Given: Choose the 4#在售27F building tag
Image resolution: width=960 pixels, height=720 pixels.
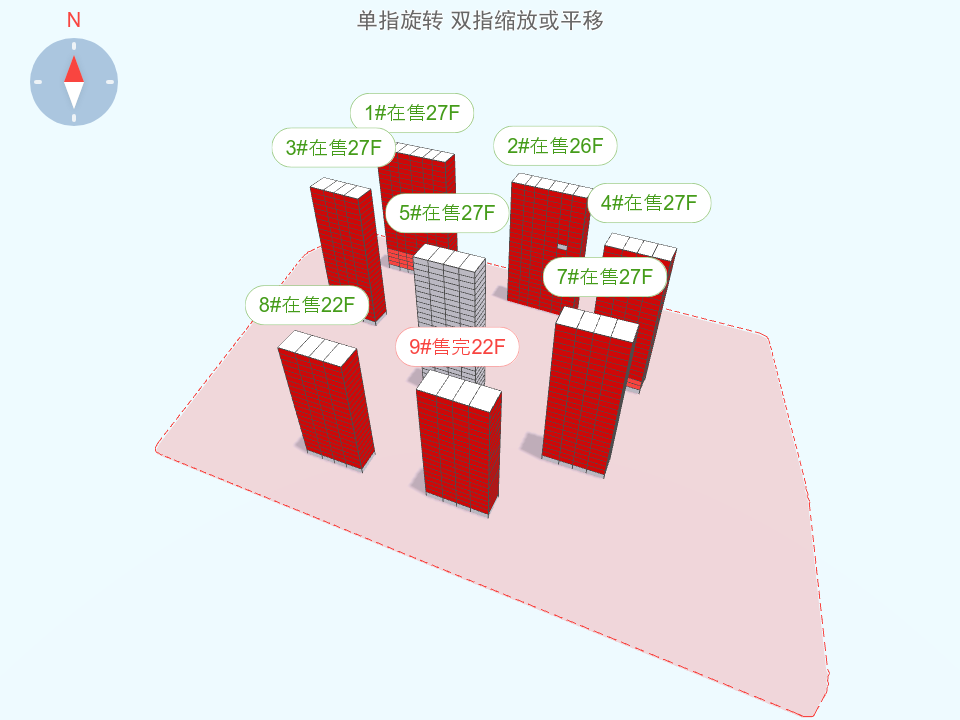Looking at the screenshot, I should coord(648,203).
